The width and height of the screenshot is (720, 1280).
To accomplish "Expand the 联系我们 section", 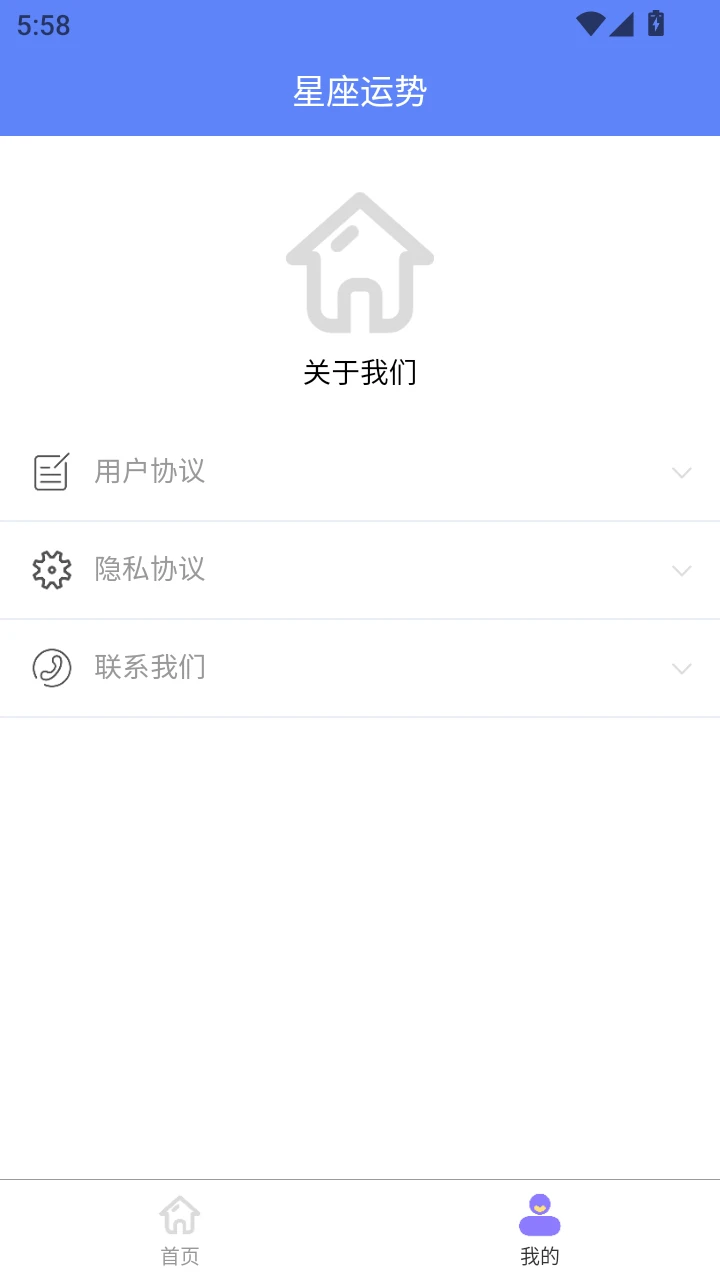I will tap(681, 668).
